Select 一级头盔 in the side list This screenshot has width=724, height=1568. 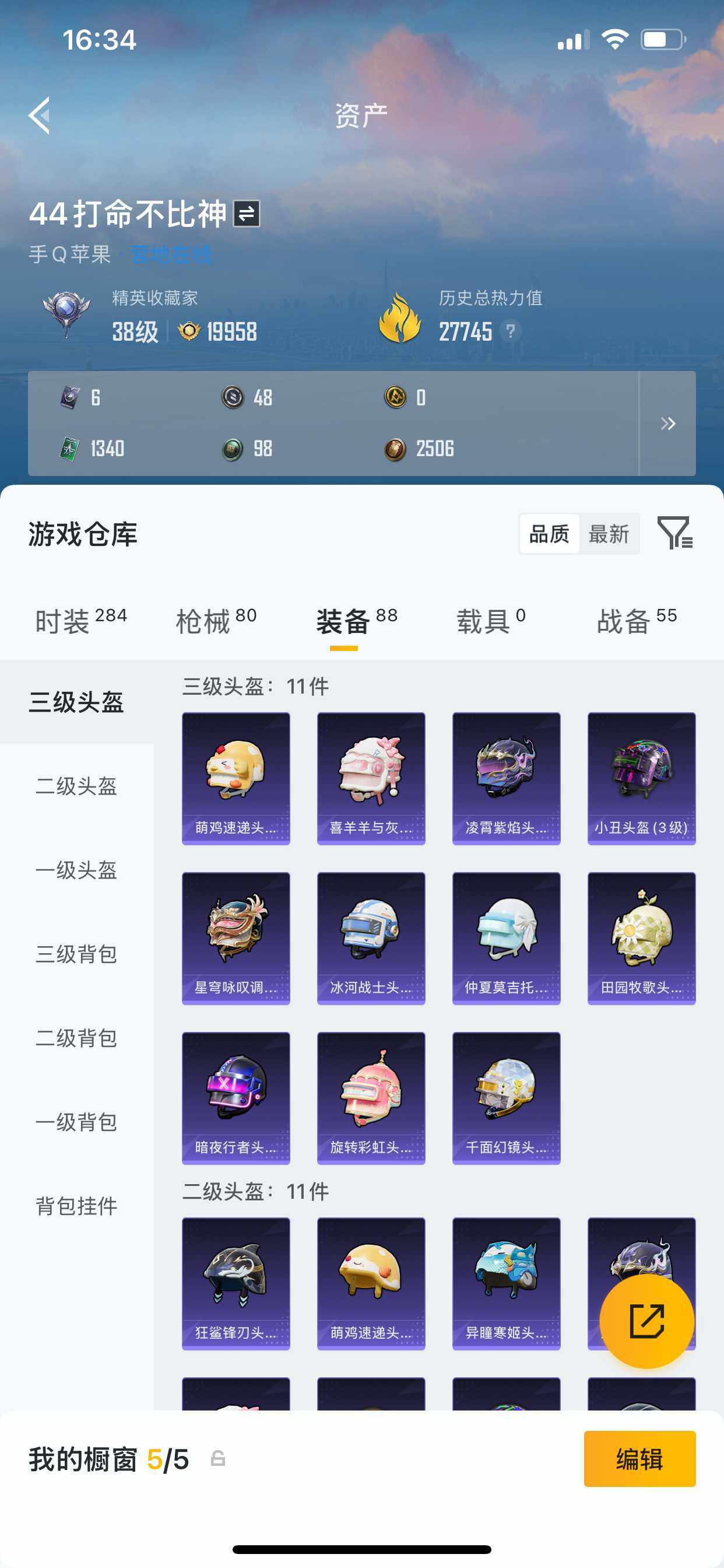[x=77, y=870]
